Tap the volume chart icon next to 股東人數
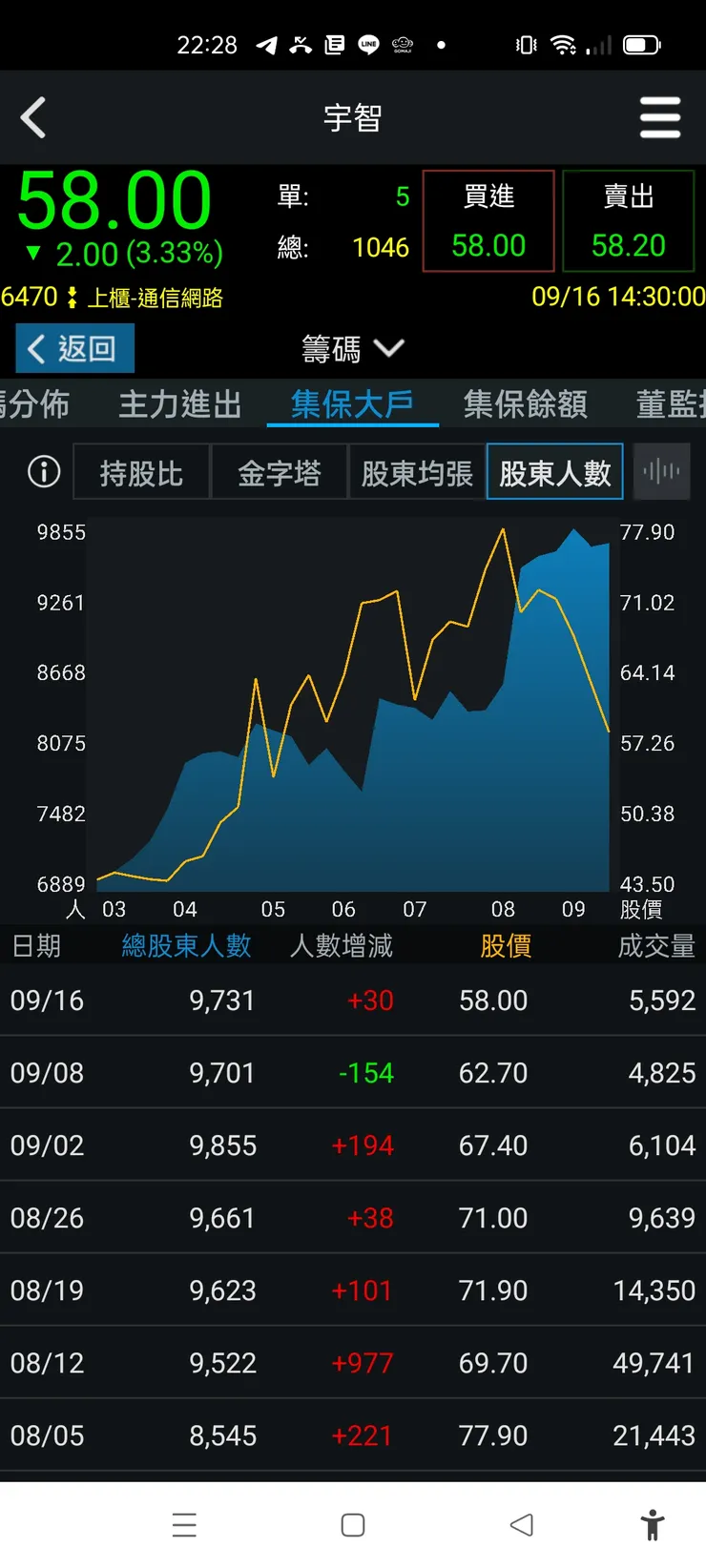This screenshot has width=706, height=1568. (661, 471)
